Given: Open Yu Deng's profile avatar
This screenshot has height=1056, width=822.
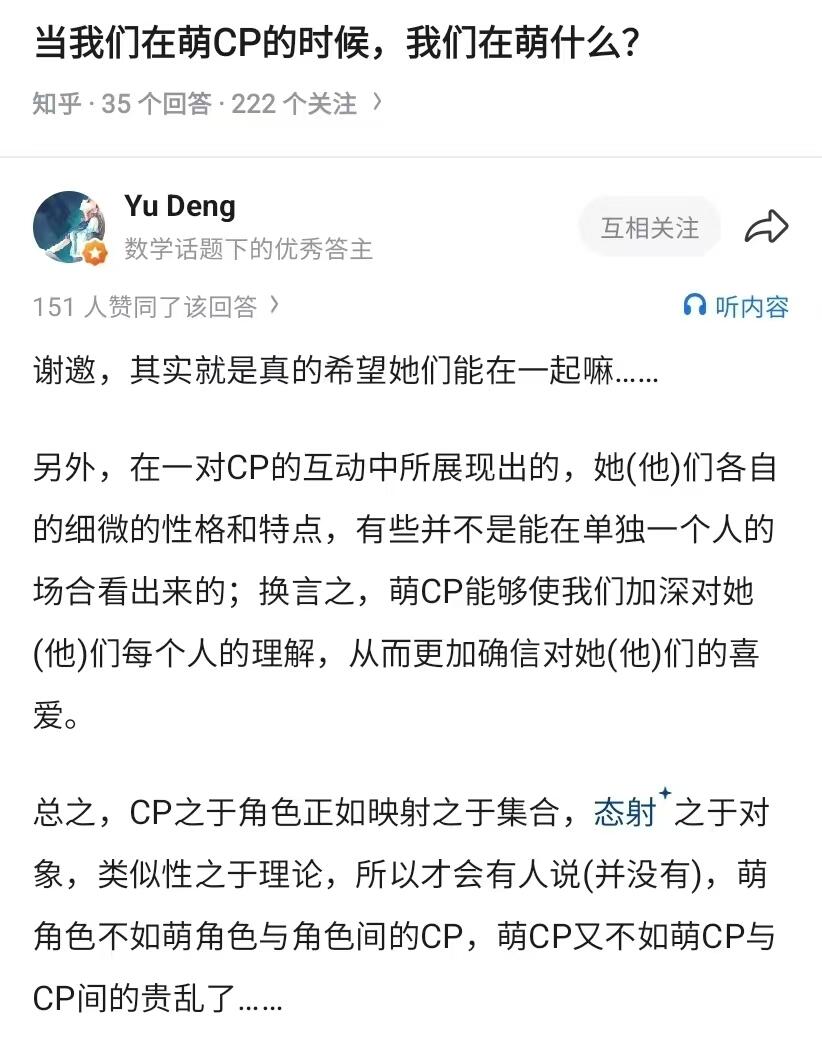Looking at the screenshot, I should click(69, 227).
